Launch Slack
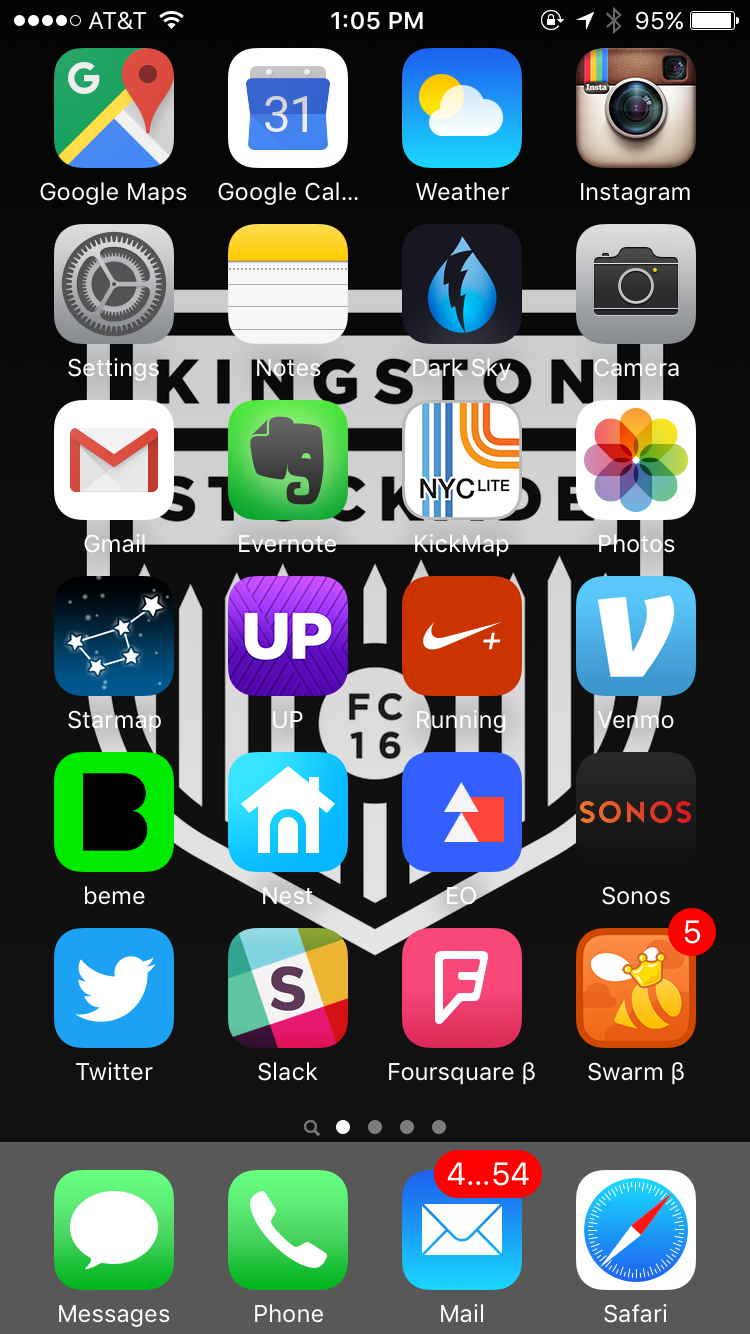Image resolution: width=750 pixels, height=1334 pixels. tap(288, 988)
